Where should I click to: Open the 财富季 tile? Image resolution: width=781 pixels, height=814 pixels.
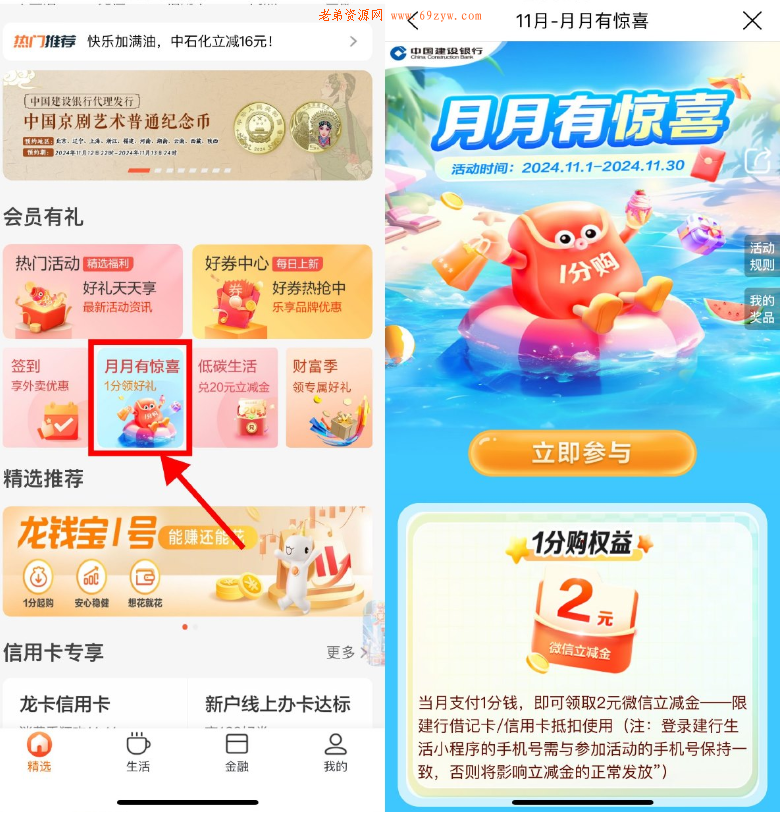[328, 397]
